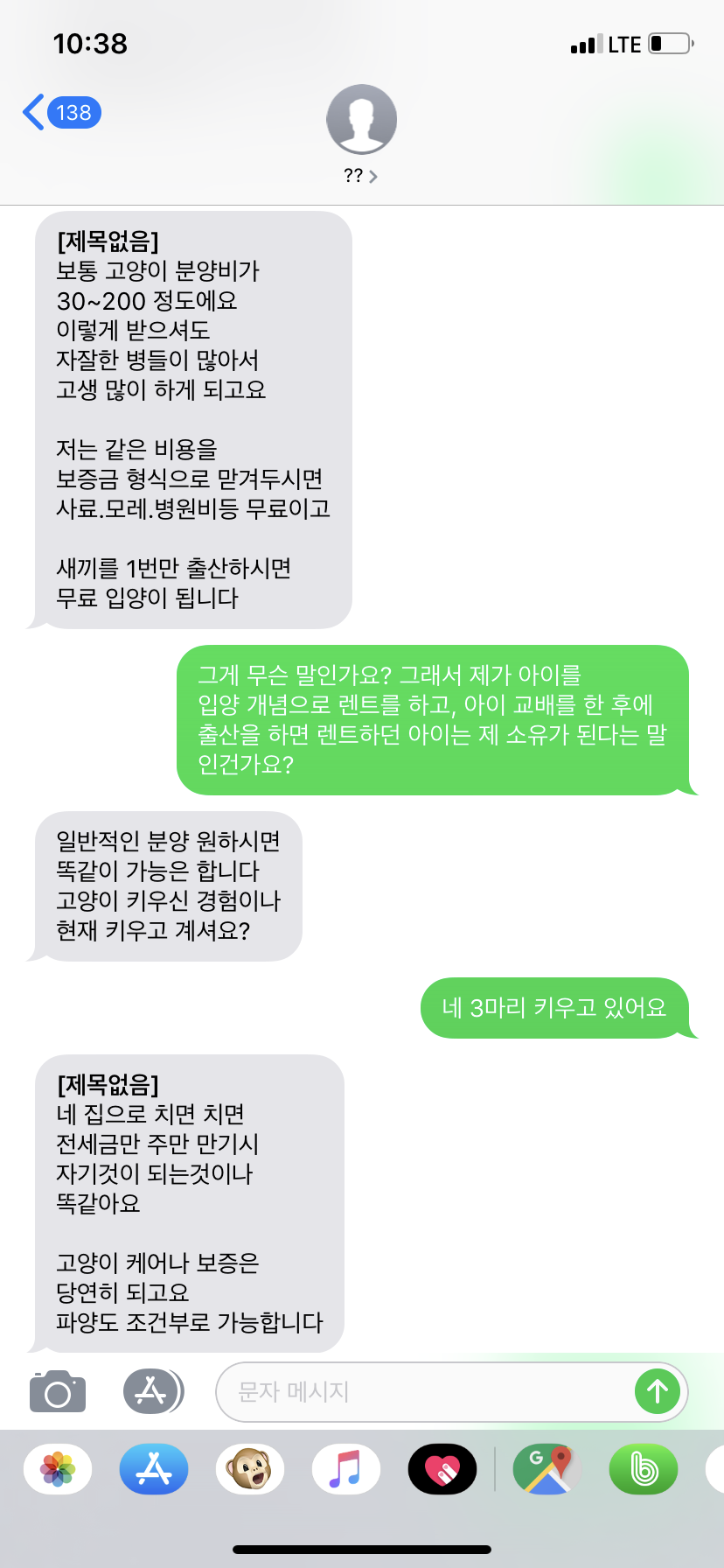Screen dimensions: 724x1568
Task: Open the Animoji monkey app
Action: [x=250, y=1469]
